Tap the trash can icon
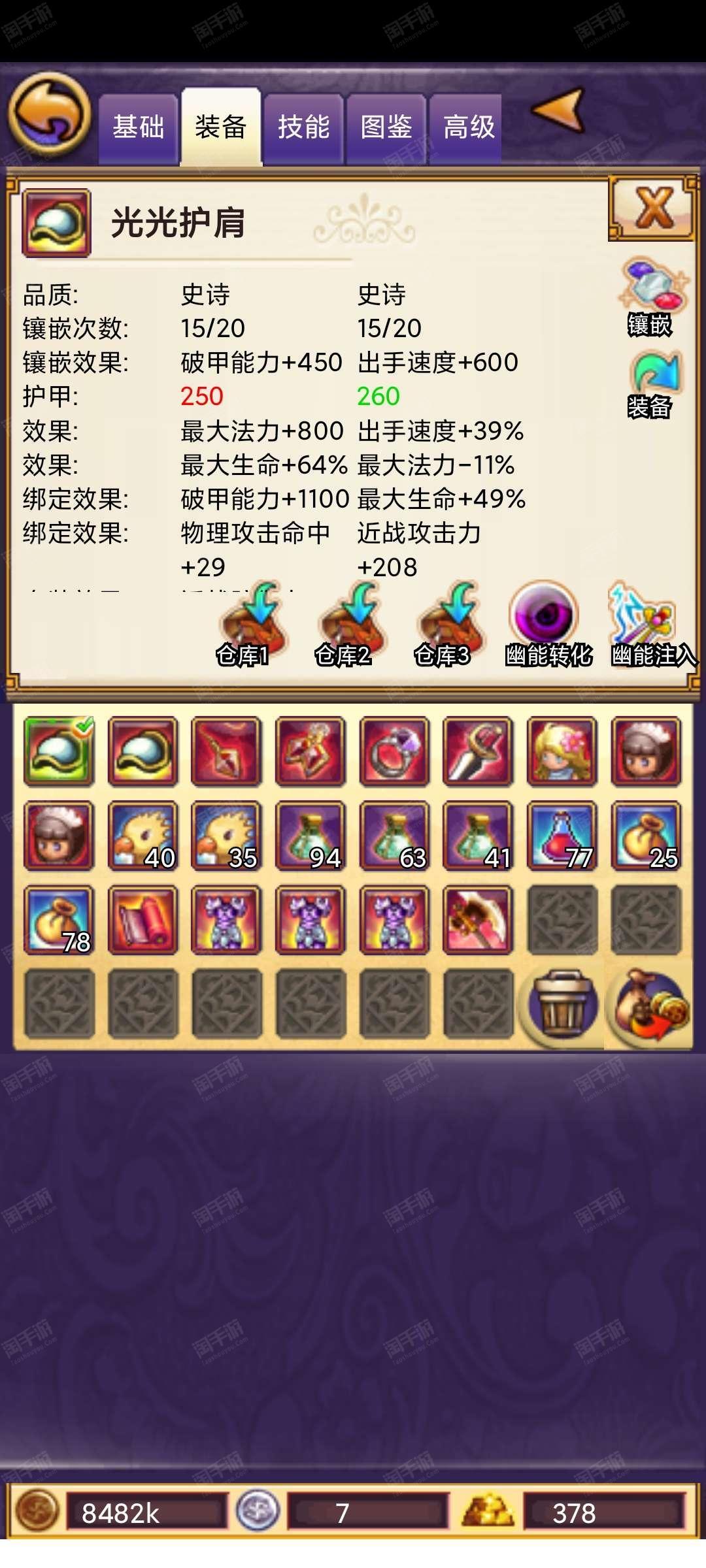This screenshot has width=706, height=1568. tap(561, 1004)
